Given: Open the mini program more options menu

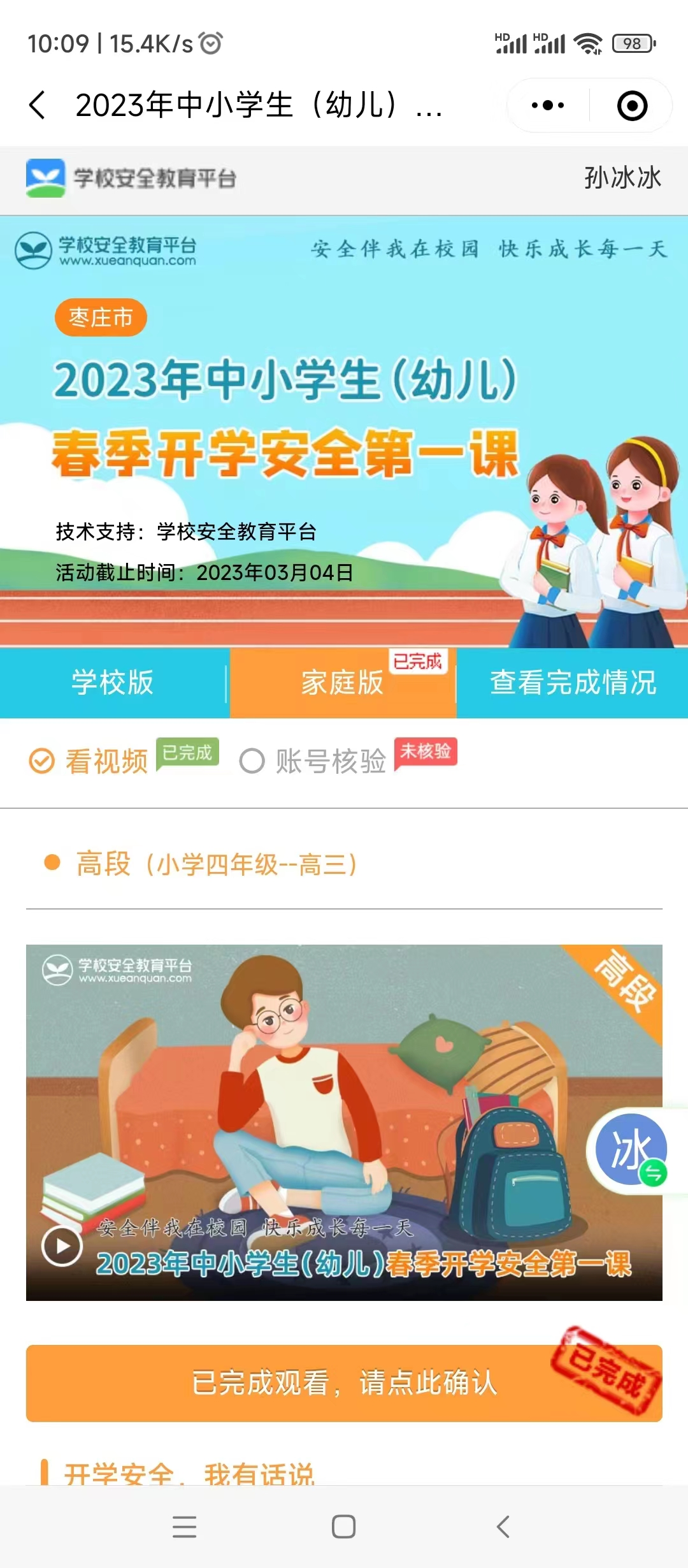Looking at the screenshot, I should coord(547,105).
